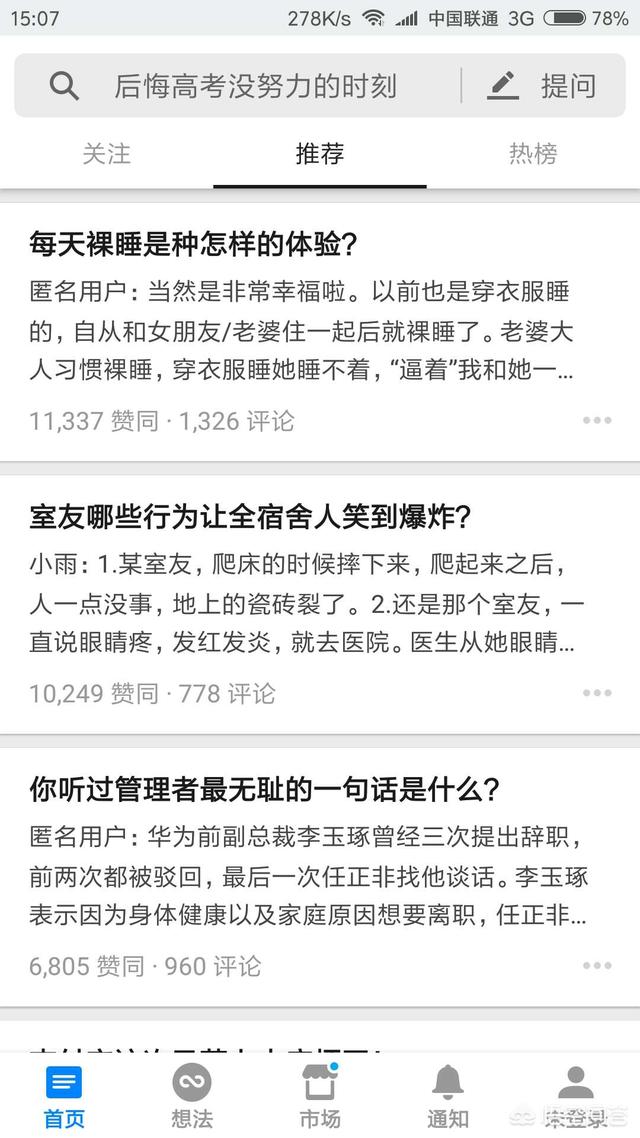Open the 市场 market tab
640x1138 pixels.
tap(320, 1097)
